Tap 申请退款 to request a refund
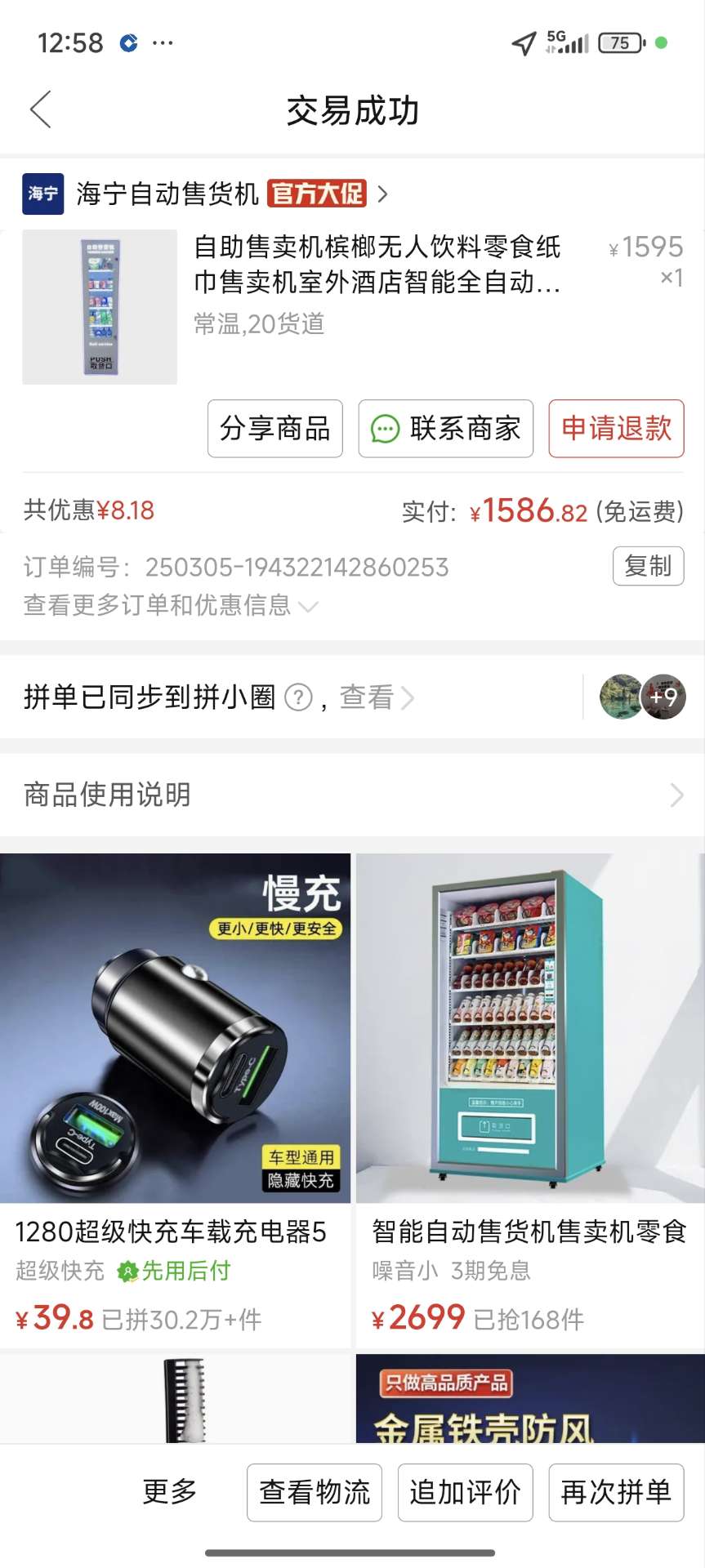 click(x=616, y=429)
